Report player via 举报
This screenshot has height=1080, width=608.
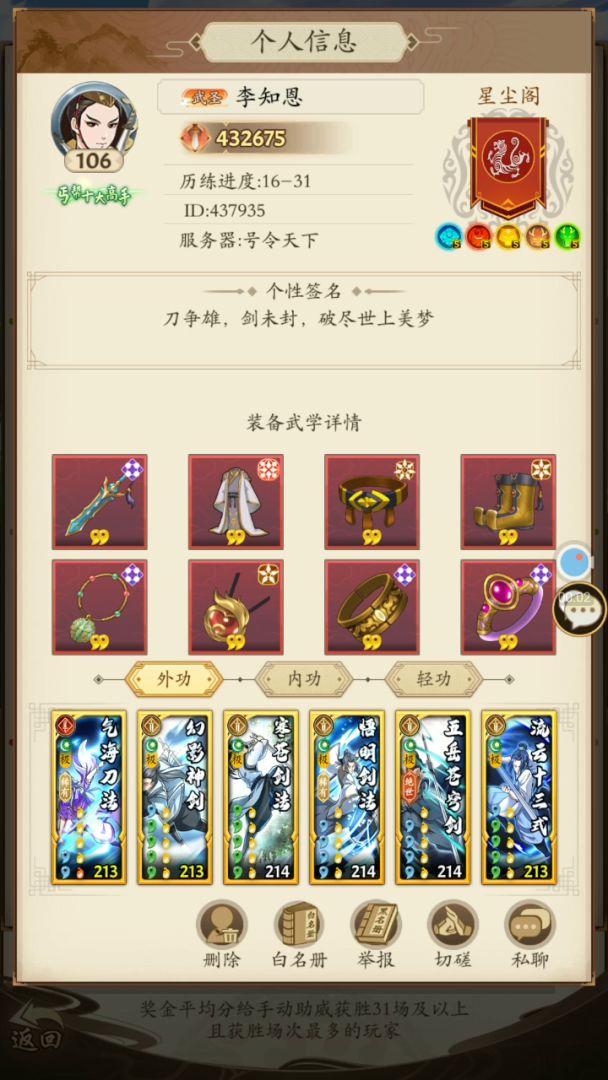[x=376, y=933]
